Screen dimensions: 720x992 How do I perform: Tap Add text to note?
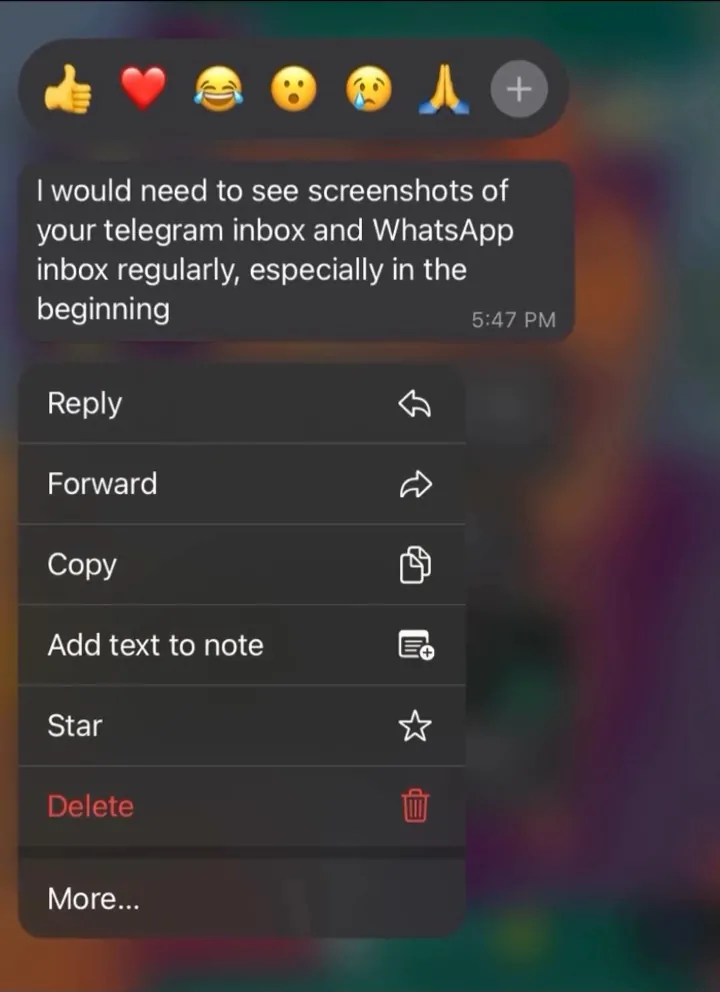(242, 645)
